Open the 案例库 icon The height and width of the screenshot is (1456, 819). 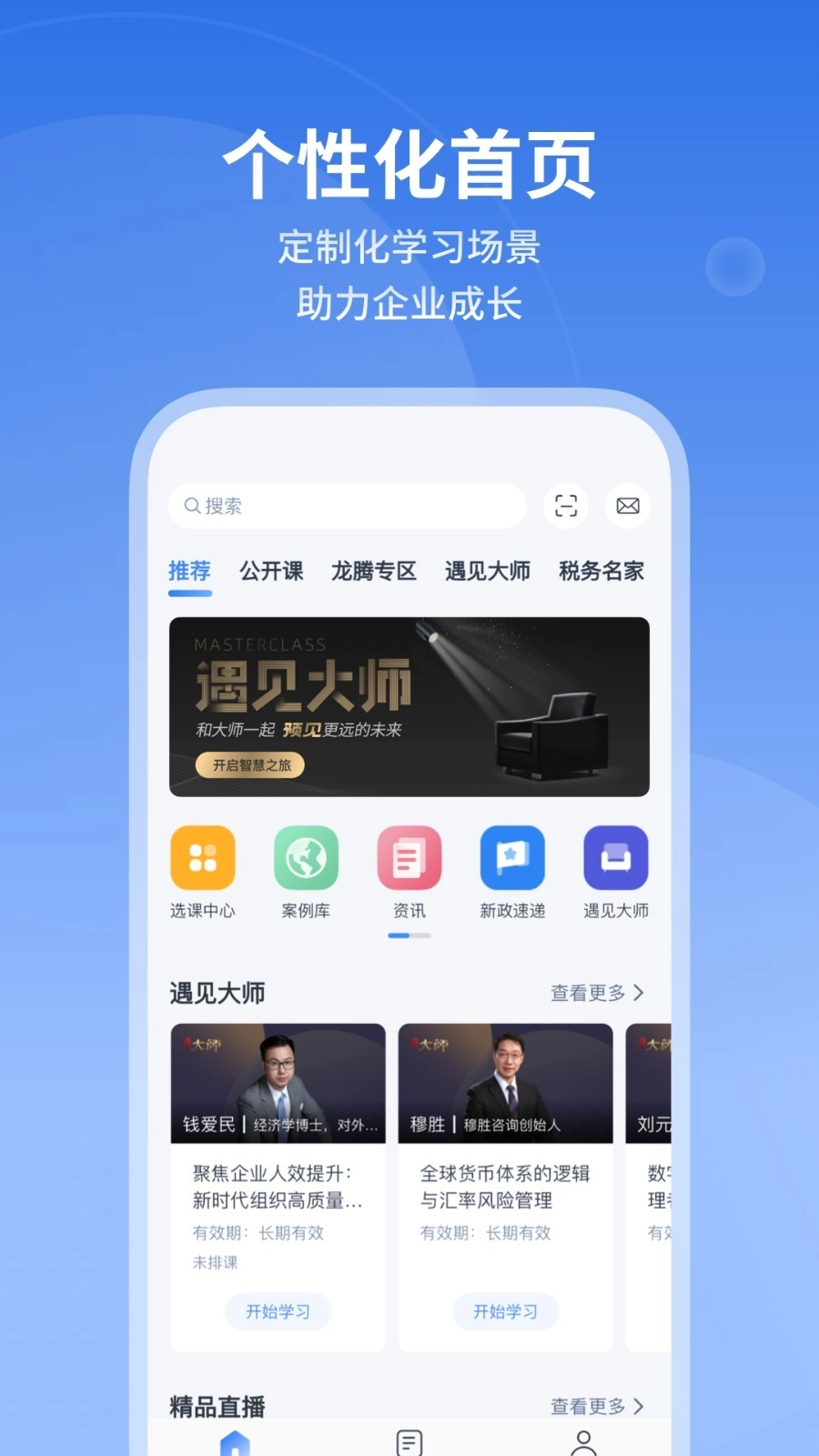click(306, 857)
